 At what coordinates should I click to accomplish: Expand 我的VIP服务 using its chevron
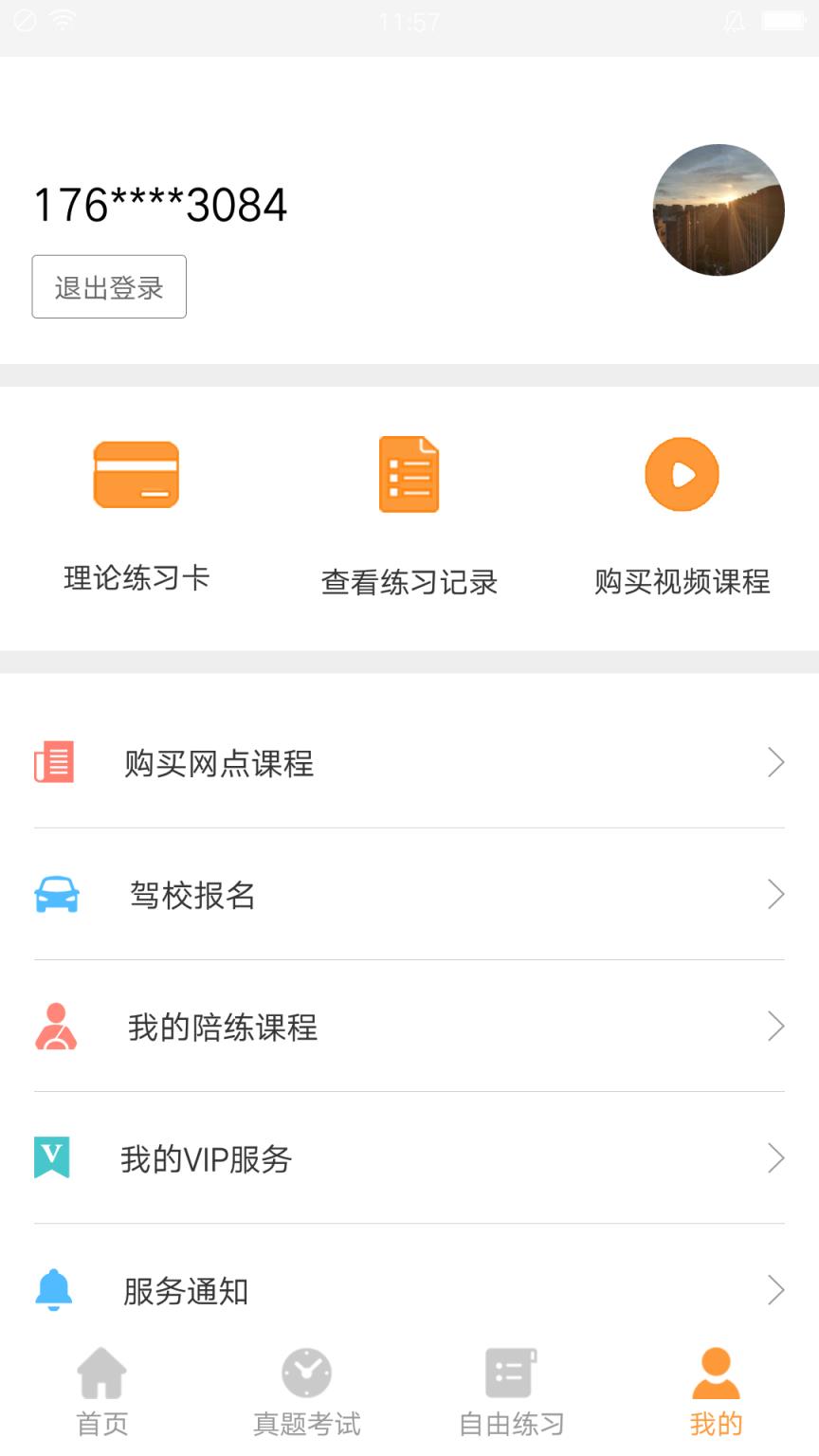(x=775, y=1158)
